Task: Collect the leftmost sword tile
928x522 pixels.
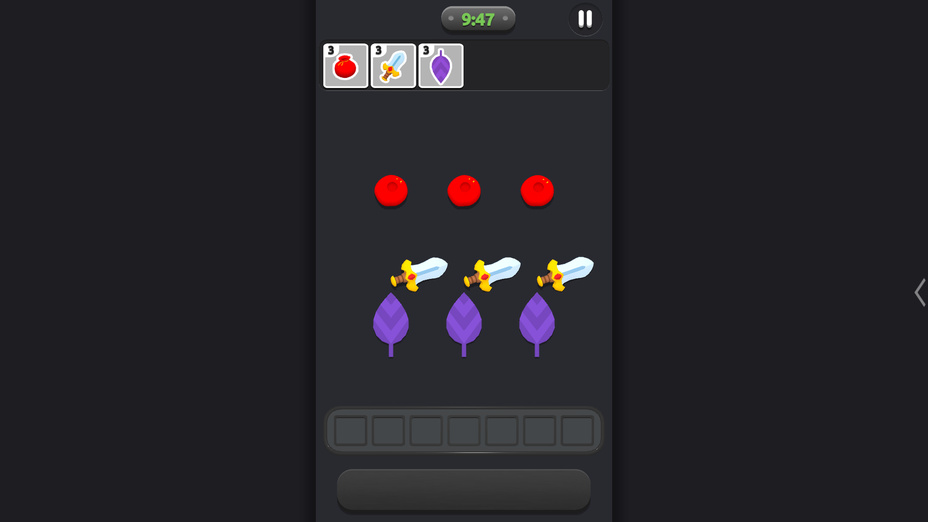Action: (420, 272)
